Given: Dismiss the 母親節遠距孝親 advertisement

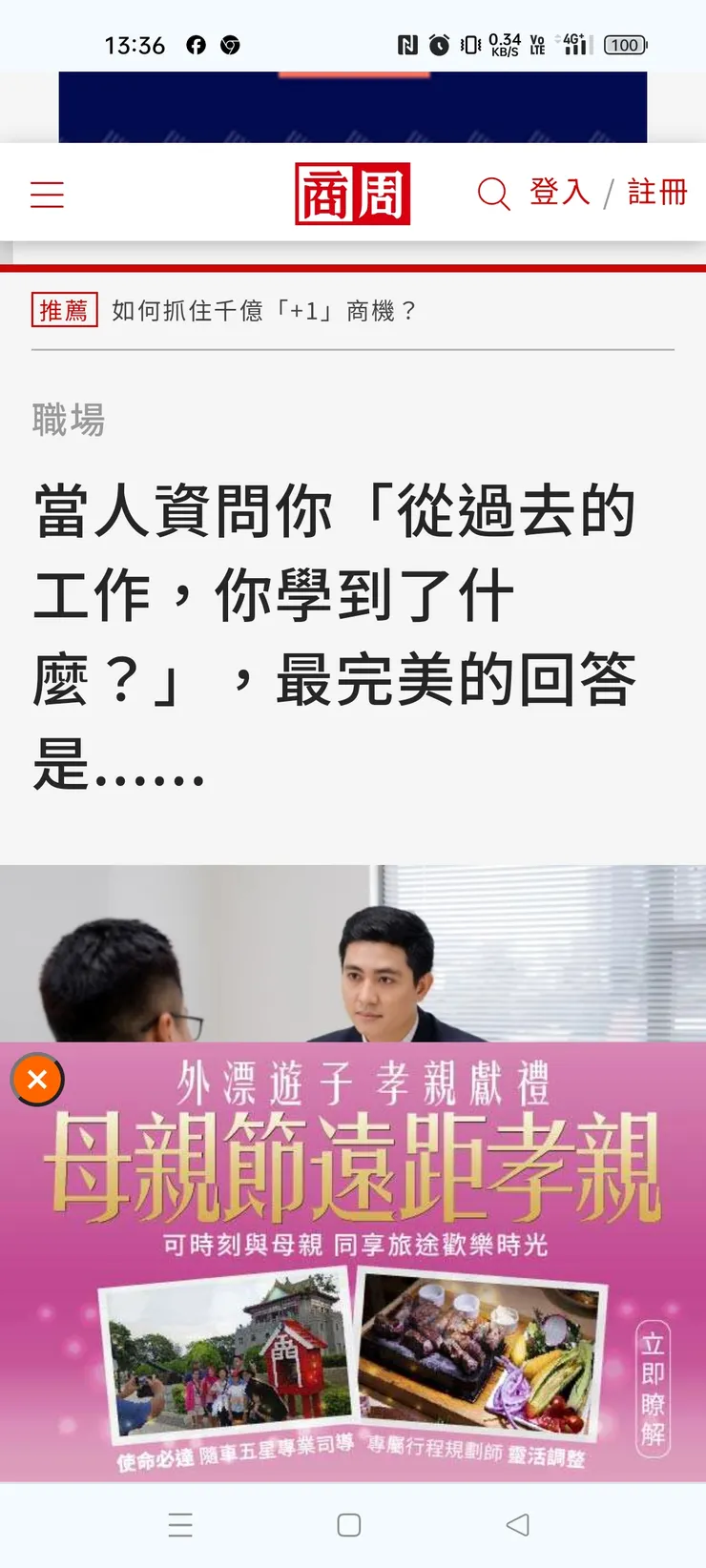Looking at the screenshot, I should [36, 1079].
